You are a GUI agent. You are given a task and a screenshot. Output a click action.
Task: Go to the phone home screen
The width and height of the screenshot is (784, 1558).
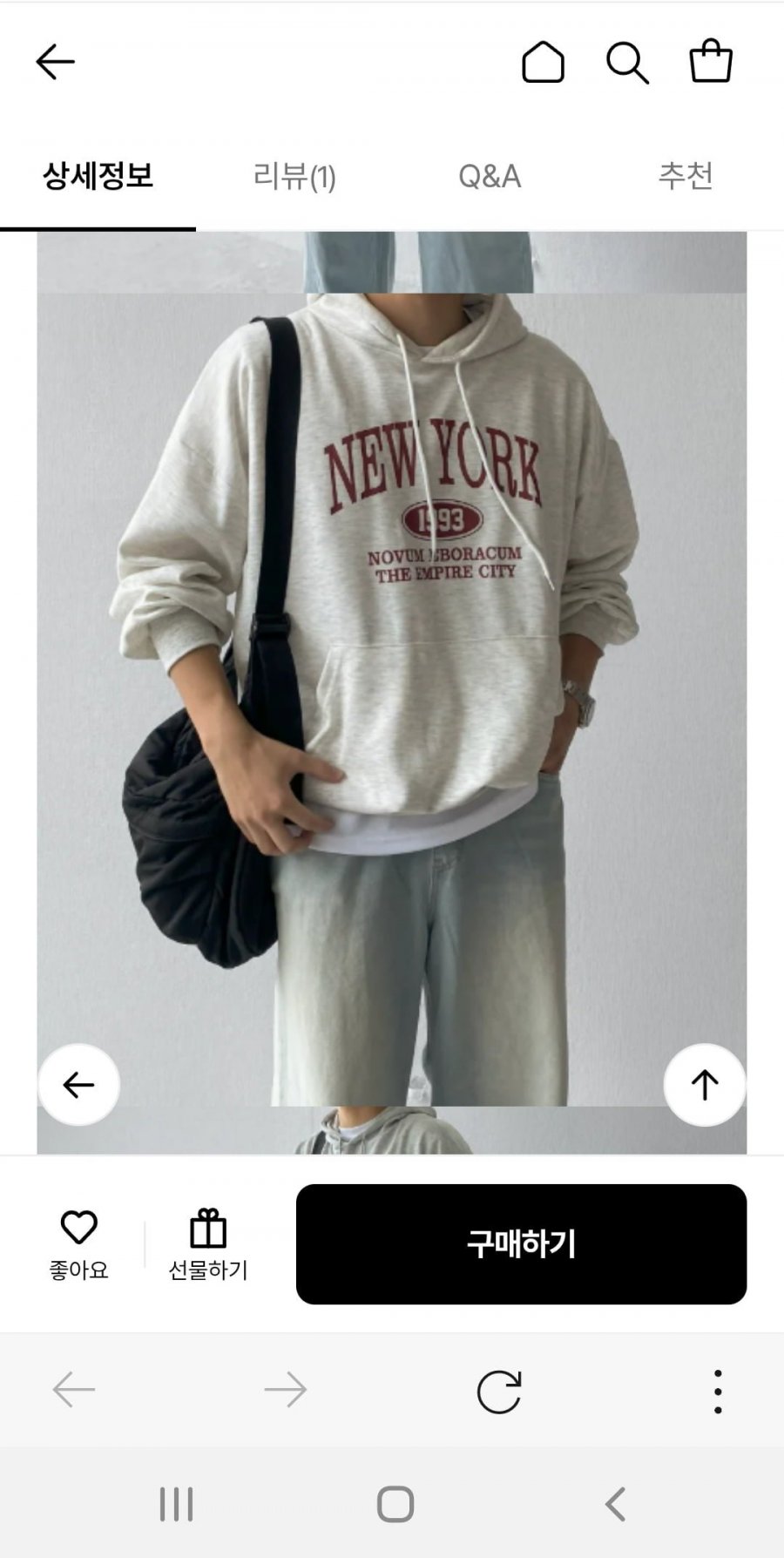pyautogui.click(x=395, y=1504)
